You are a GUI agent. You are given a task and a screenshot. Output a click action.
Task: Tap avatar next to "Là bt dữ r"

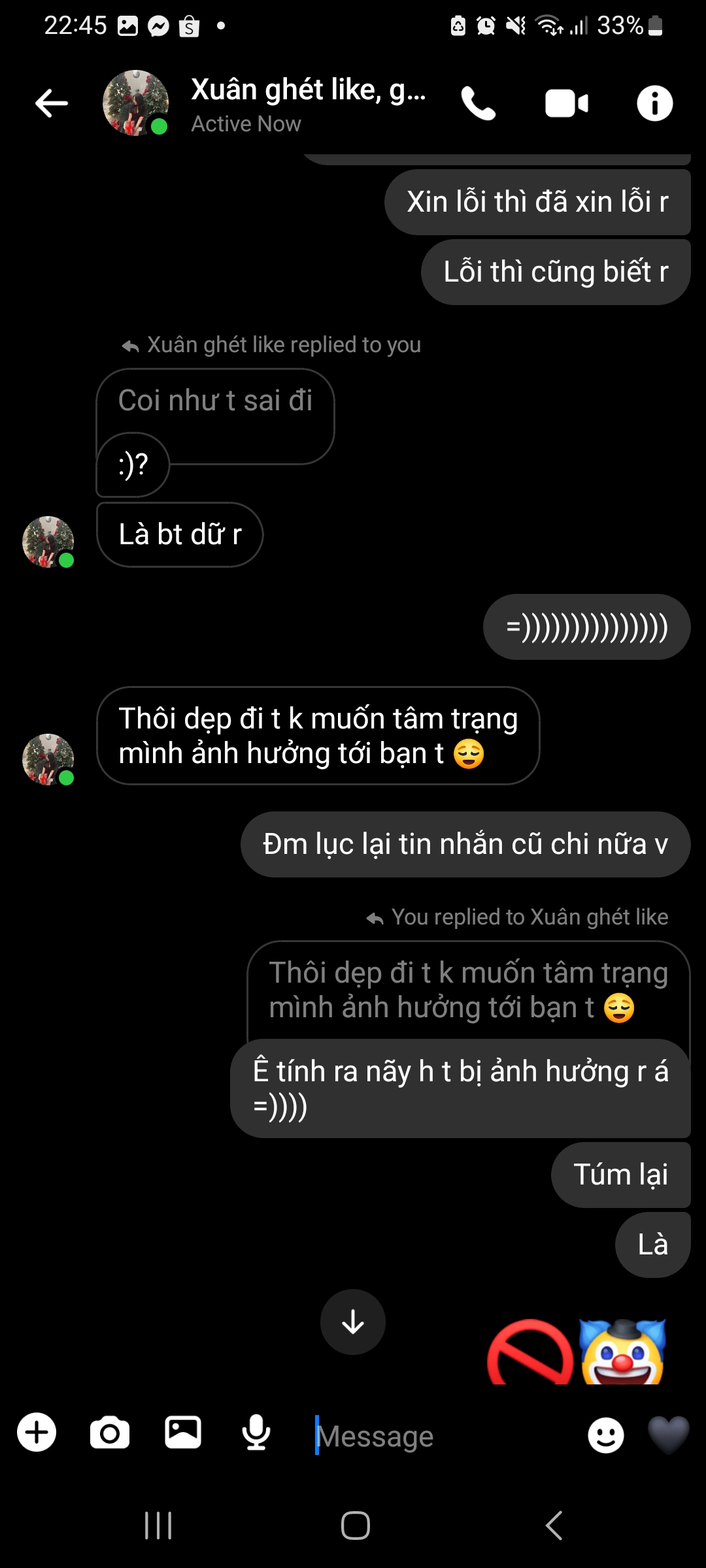(48, 542)
